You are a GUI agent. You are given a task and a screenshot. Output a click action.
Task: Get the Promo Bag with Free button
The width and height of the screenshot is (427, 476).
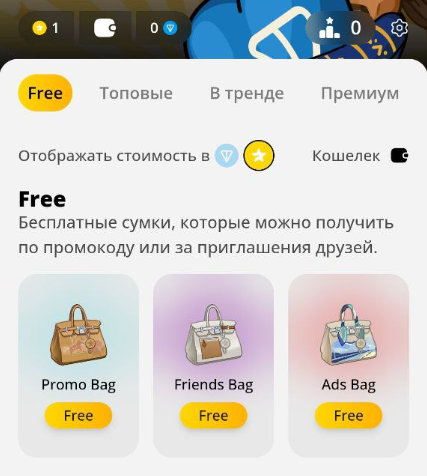point(78,415)
